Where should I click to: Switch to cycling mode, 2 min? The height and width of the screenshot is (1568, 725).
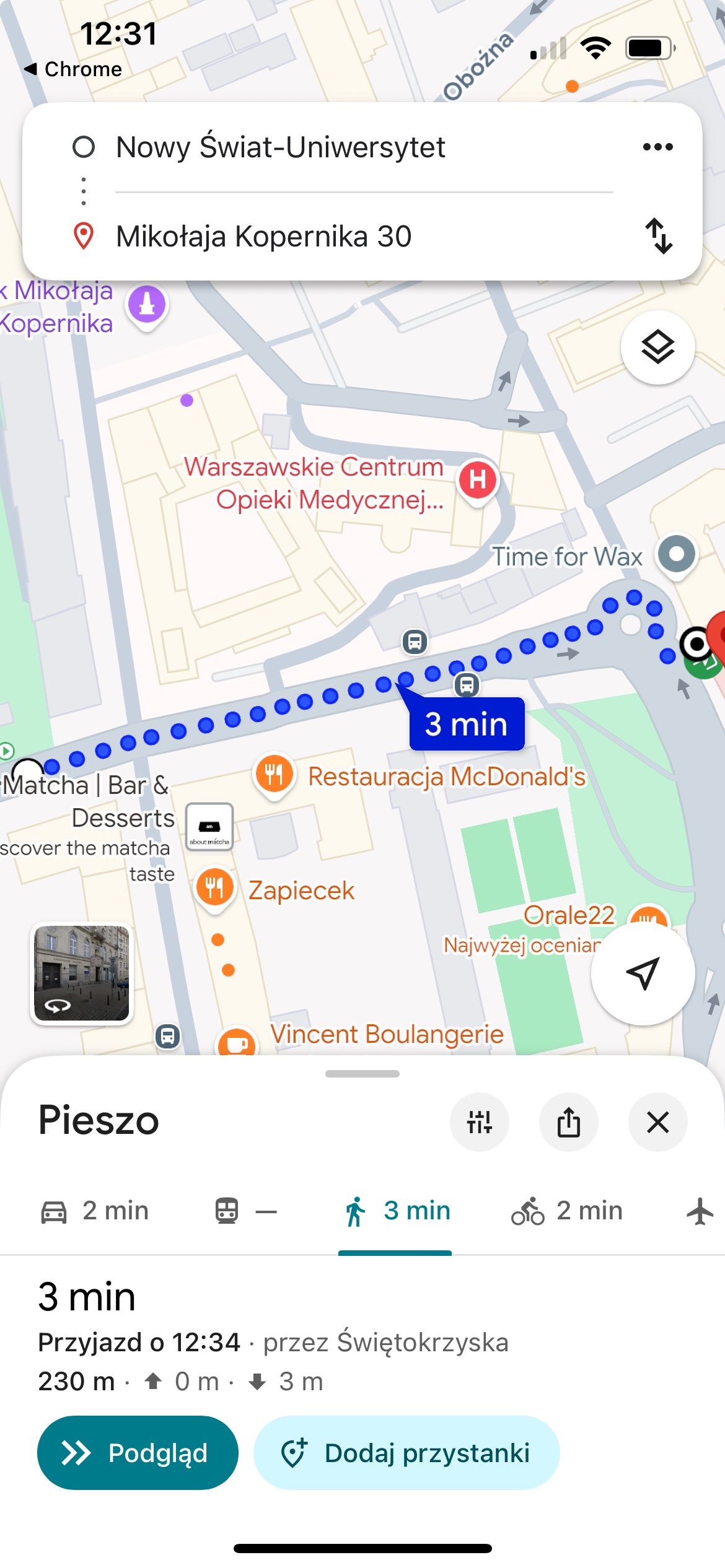click(566, 1211)
